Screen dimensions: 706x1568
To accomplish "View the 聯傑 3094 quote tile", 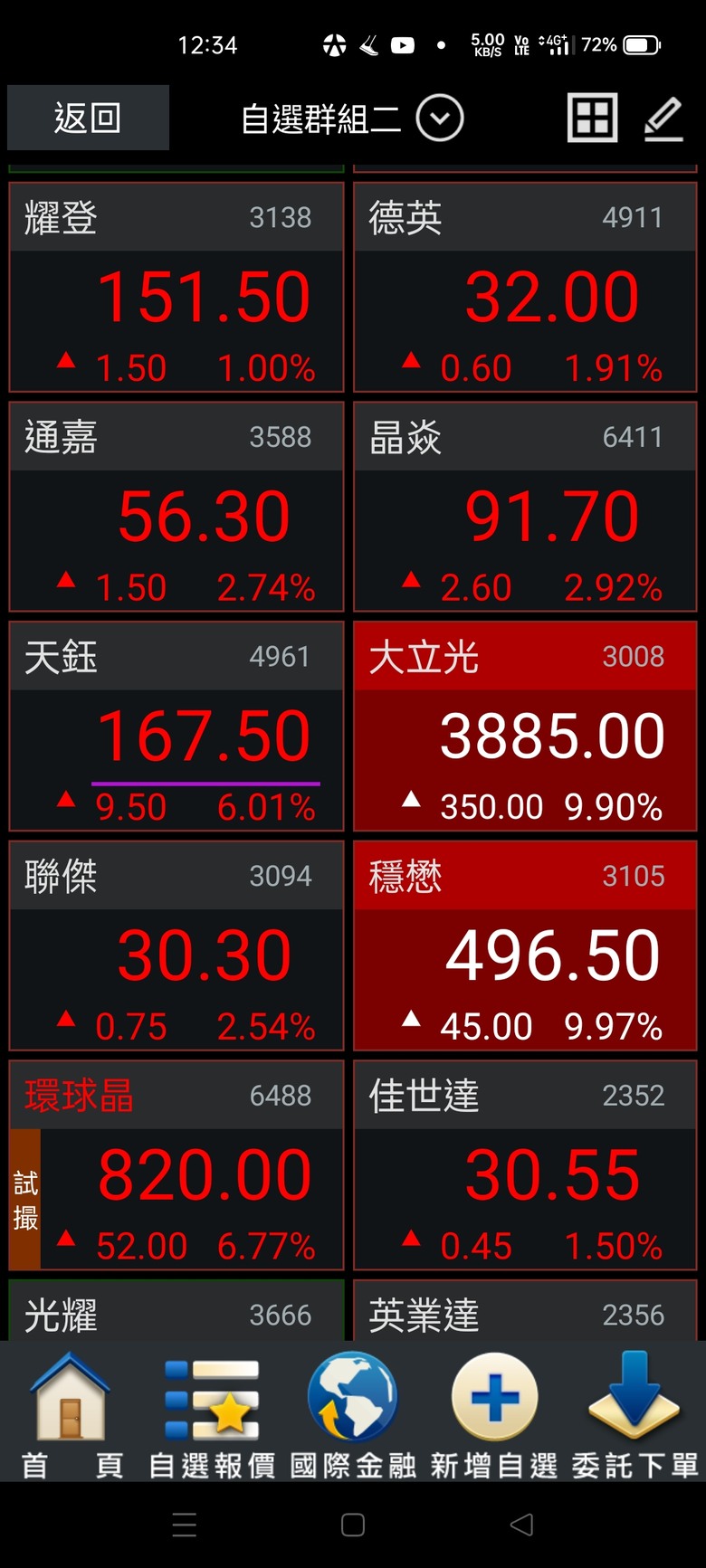I will point(176,946).
